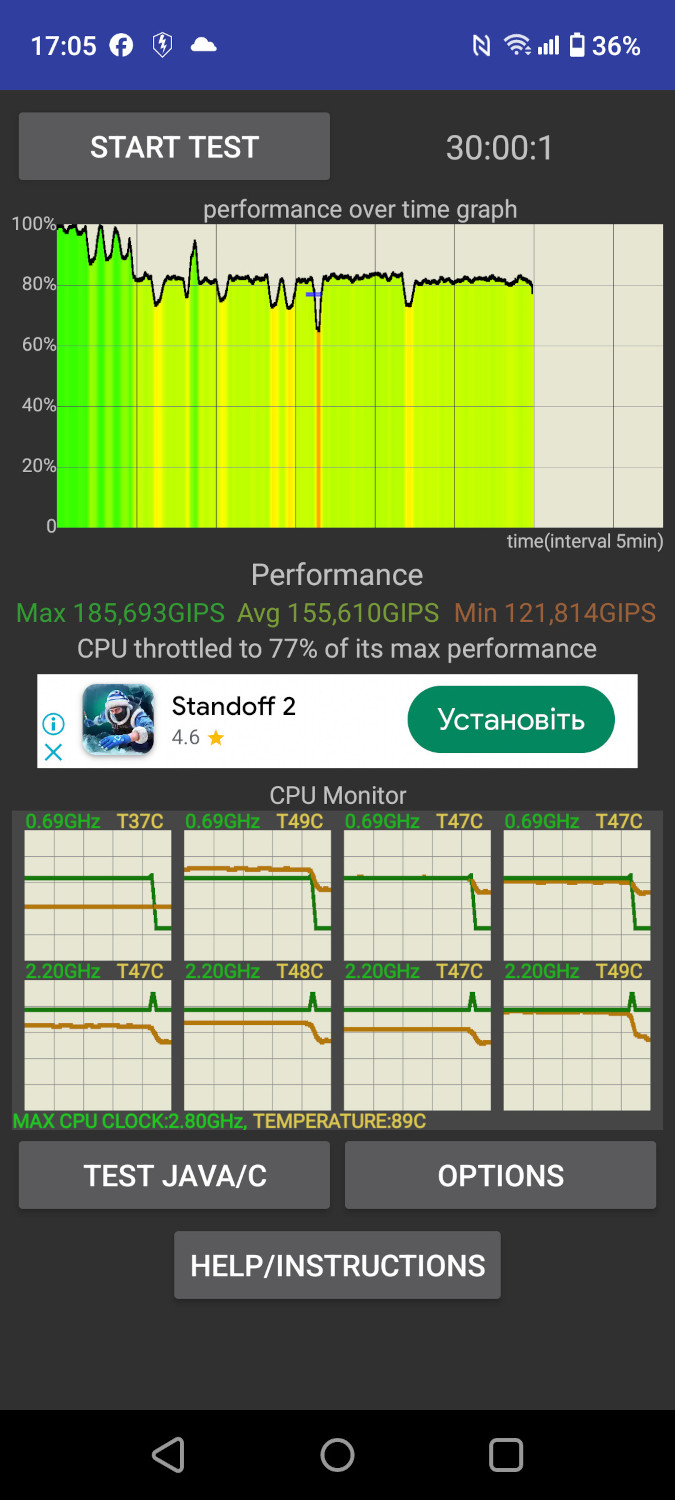Open the TEST JAVA/C option
The image size is (675, 1500).
pos(174,1176)
